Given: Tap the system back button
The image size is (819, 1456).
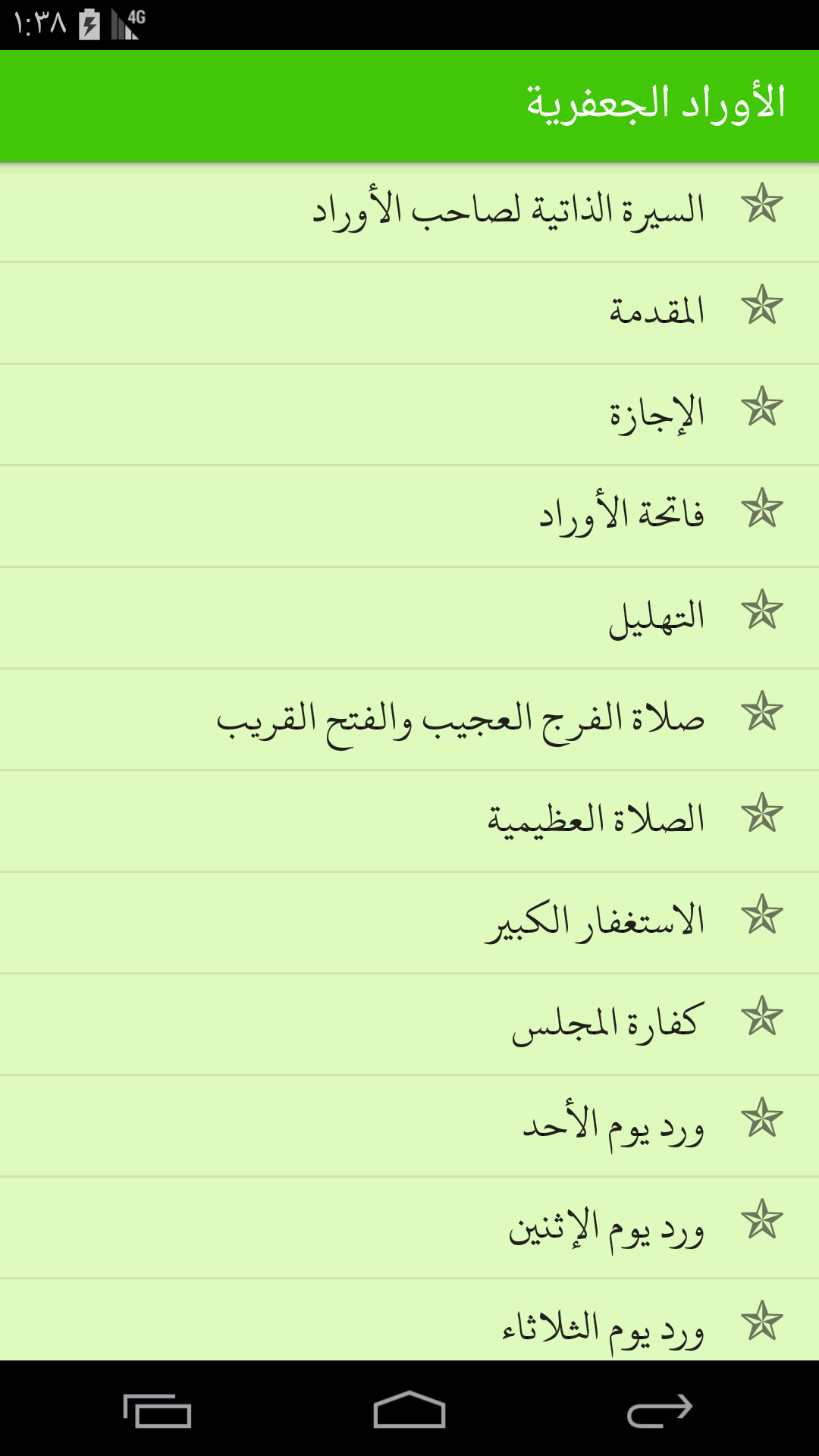Looking at the screenshot, I should pyautogui.click(x=660, y=1410).
